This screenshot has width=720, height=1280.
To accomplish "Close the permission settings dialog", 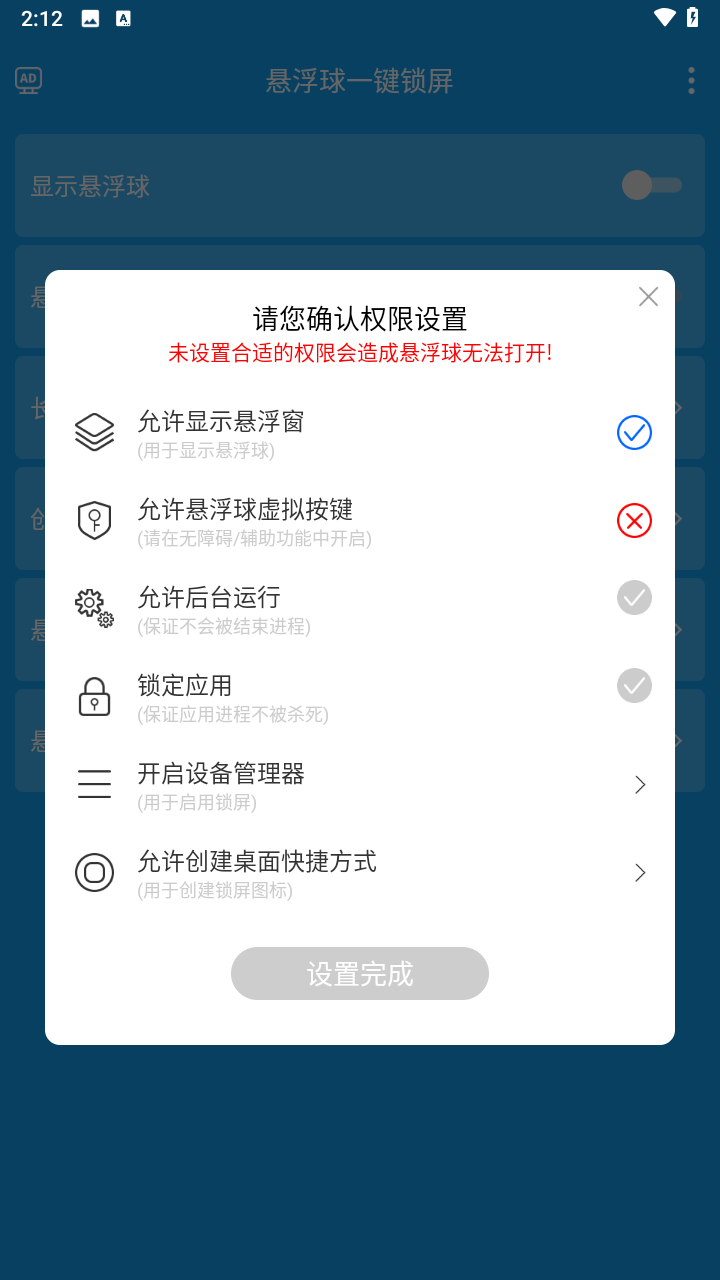I will pyautogui.click(x=648, y=297).
